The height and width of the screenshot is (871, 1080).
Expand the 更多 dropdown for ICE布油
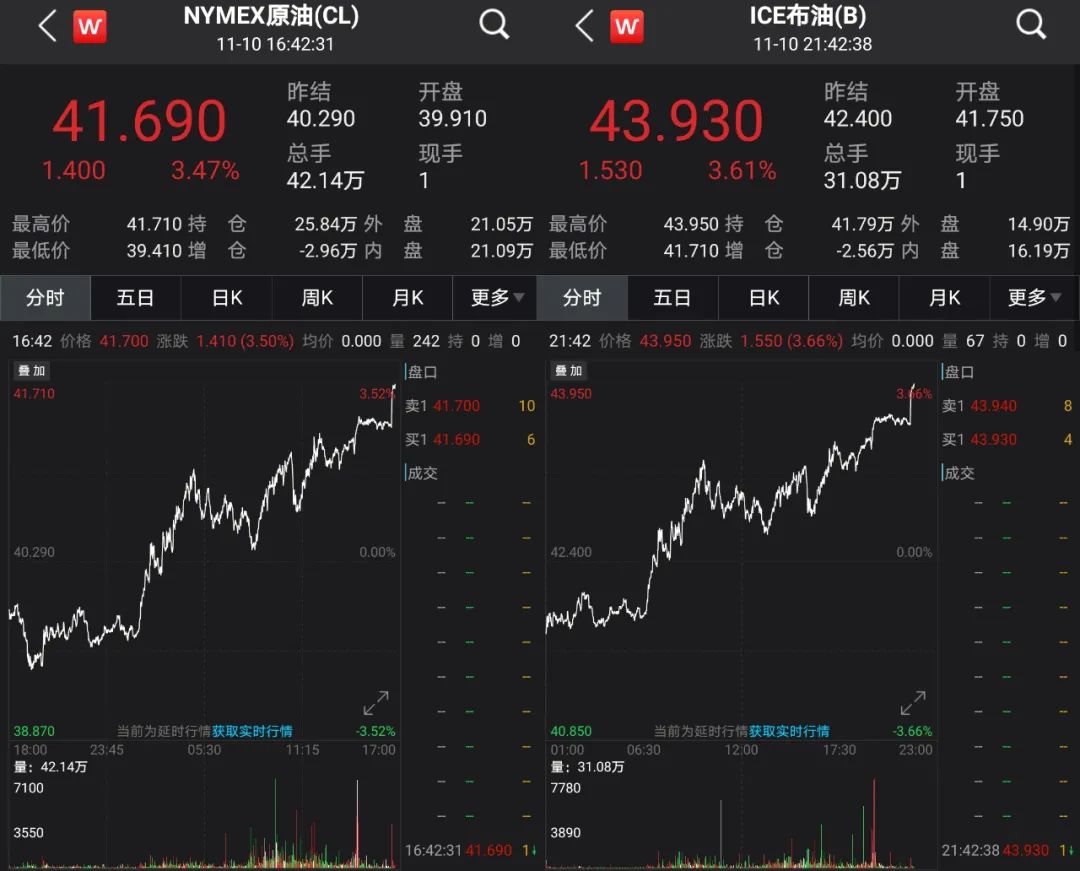pos(1034,298)
